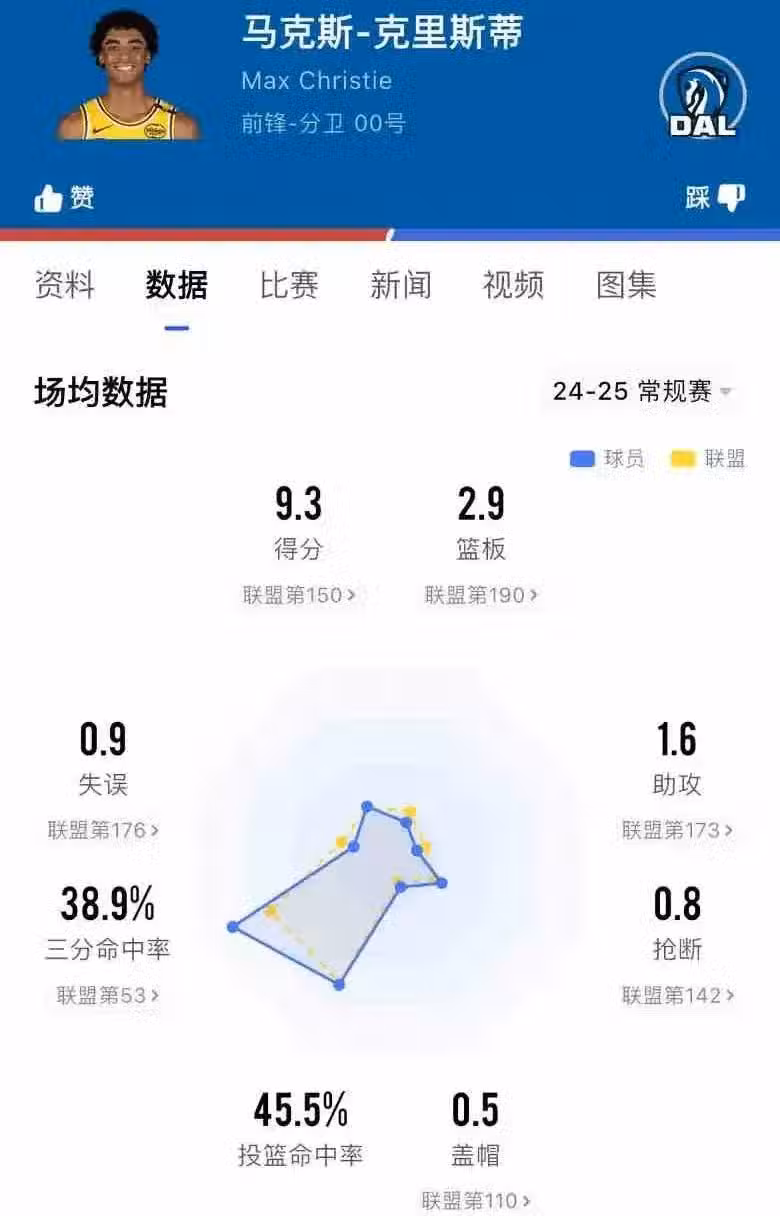
Task: Tap the 踩 thumbs-down button
Action: (715, 198)
